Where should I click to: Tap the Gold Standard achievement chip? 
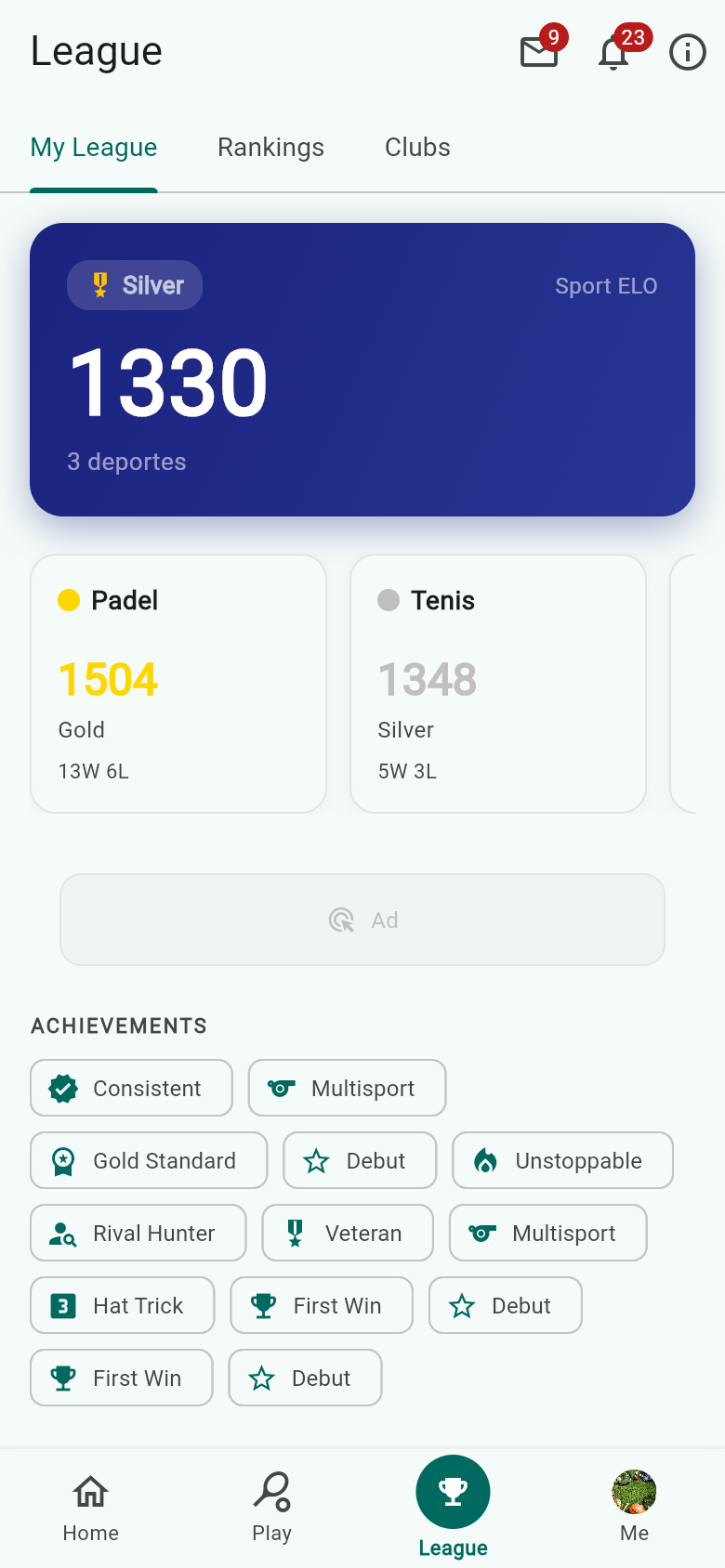(149, 1160)
